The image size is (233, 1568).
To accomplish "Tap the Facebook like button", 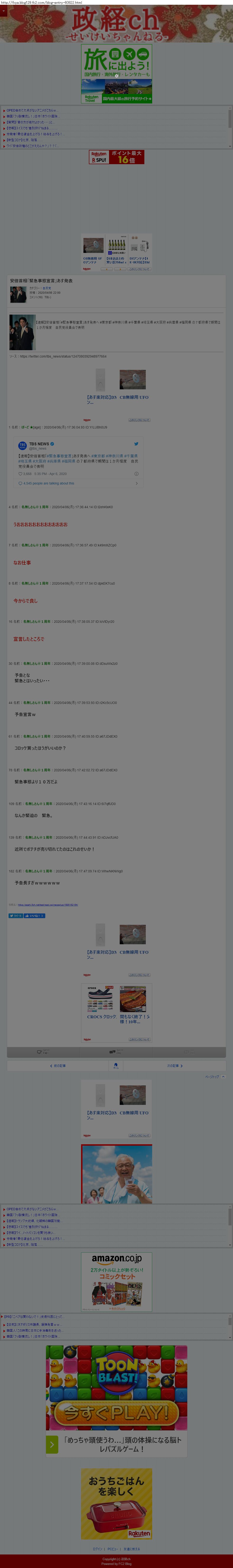I will 34,916.
